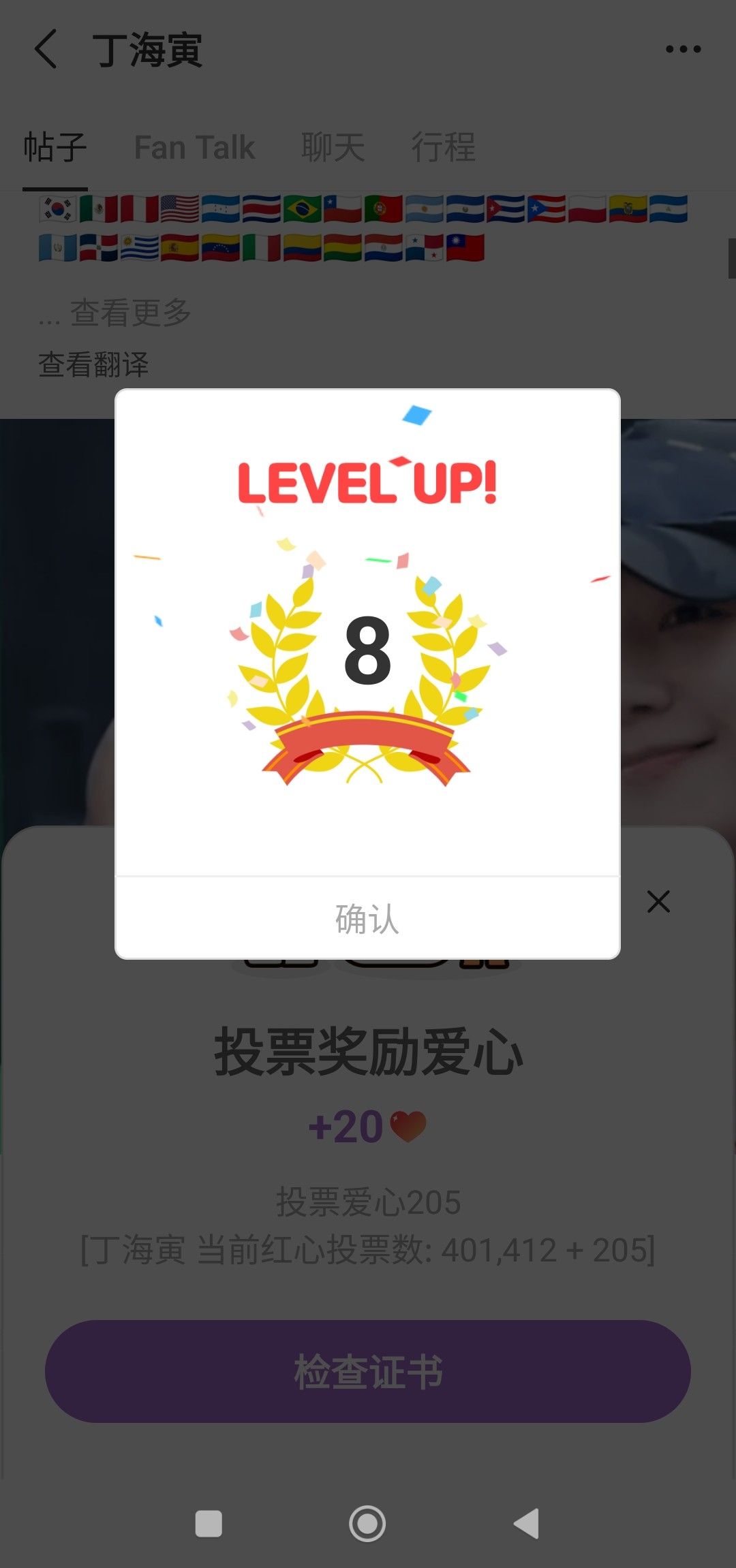Tap 查看翻译 to translate the post
This screenshot has width=736, height=1568.
pyautogui.click(x=93, y=364)
